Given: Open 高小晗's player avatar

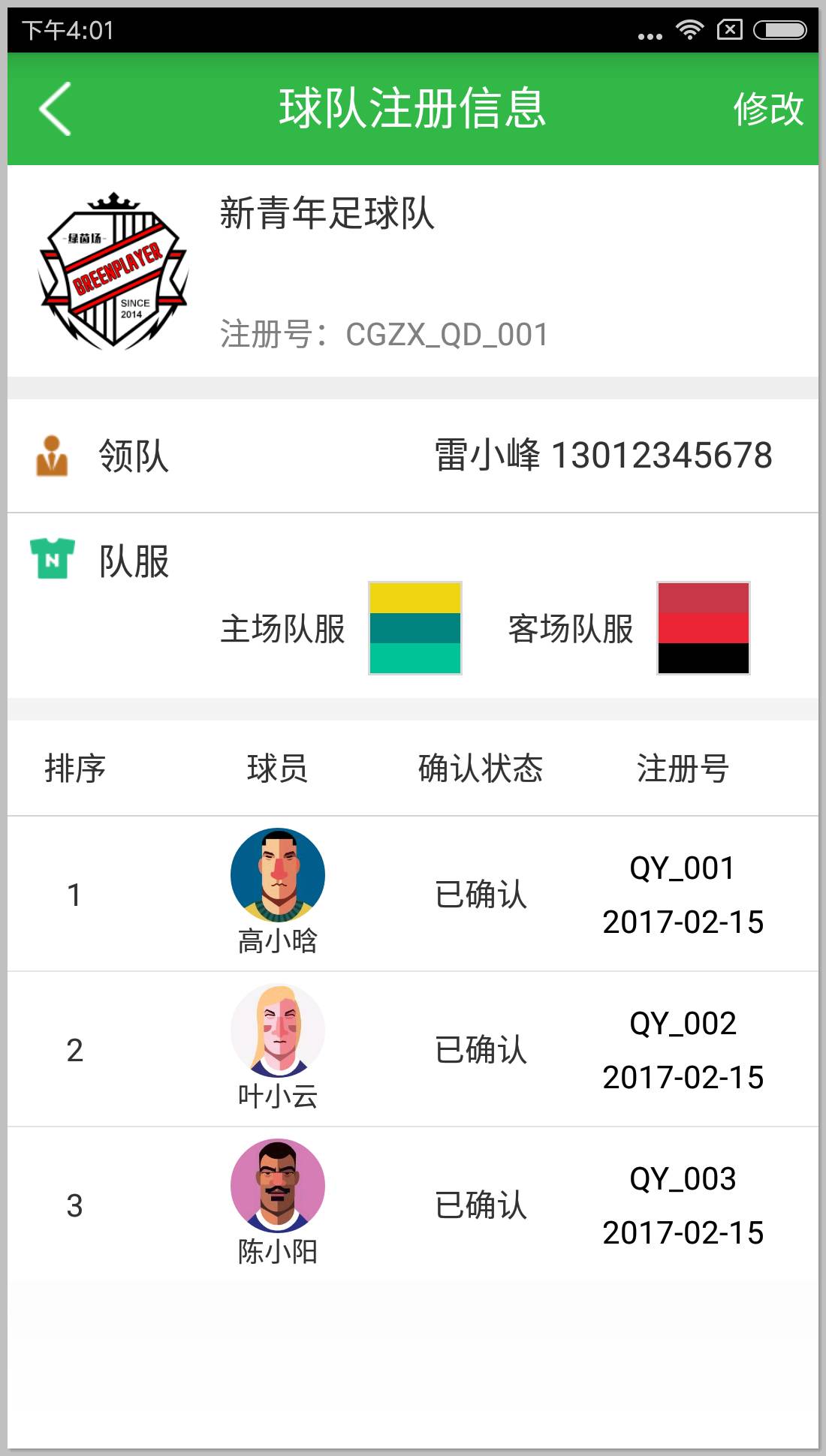Looking at the screenshot, I should coord(278,874).
